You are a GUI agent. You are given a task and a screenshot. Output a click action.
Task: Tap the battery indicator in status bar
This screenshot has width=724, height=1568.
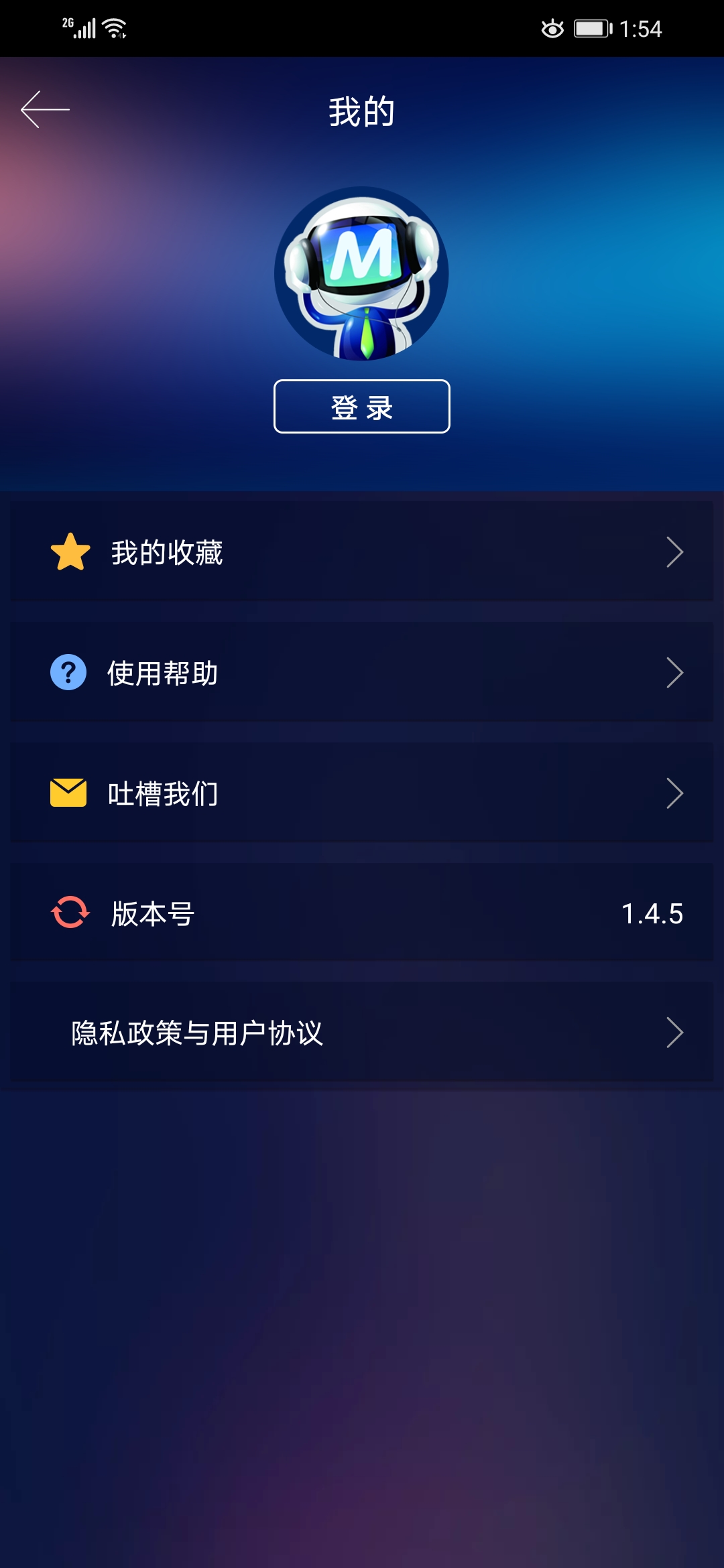[x=593, y=27]
